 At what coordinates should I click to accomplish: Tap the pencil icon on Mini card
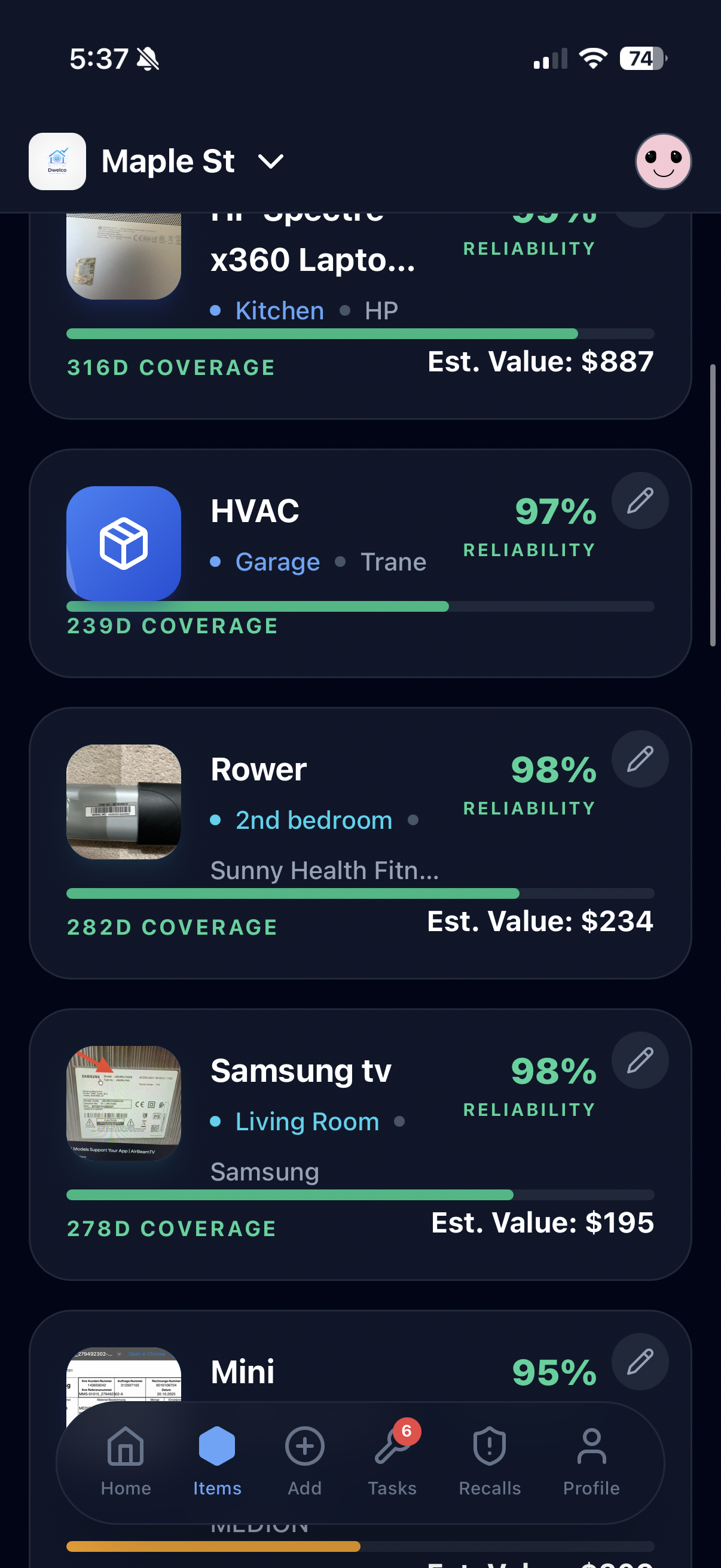(640, 1362)
